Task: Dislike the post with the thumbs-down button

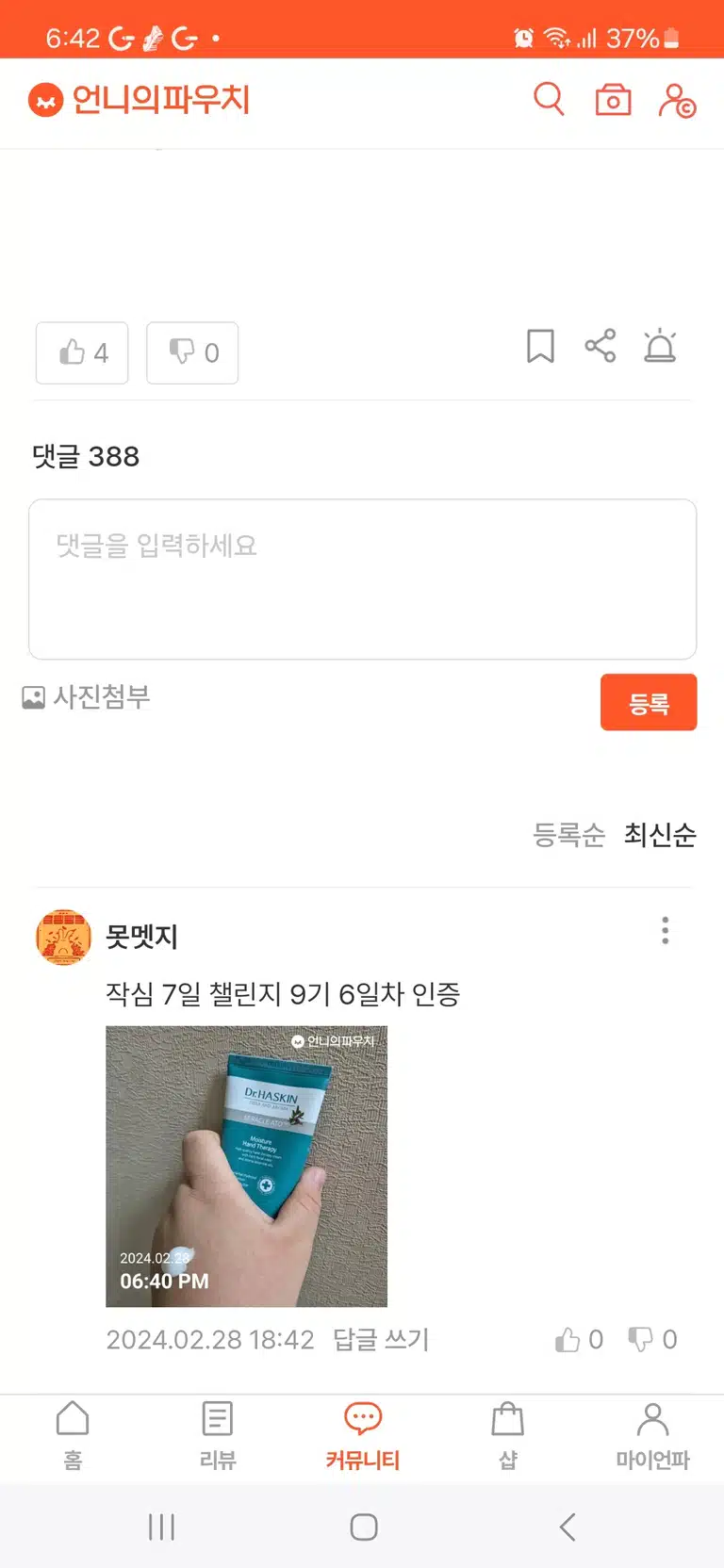Action: tap(192, 352)
